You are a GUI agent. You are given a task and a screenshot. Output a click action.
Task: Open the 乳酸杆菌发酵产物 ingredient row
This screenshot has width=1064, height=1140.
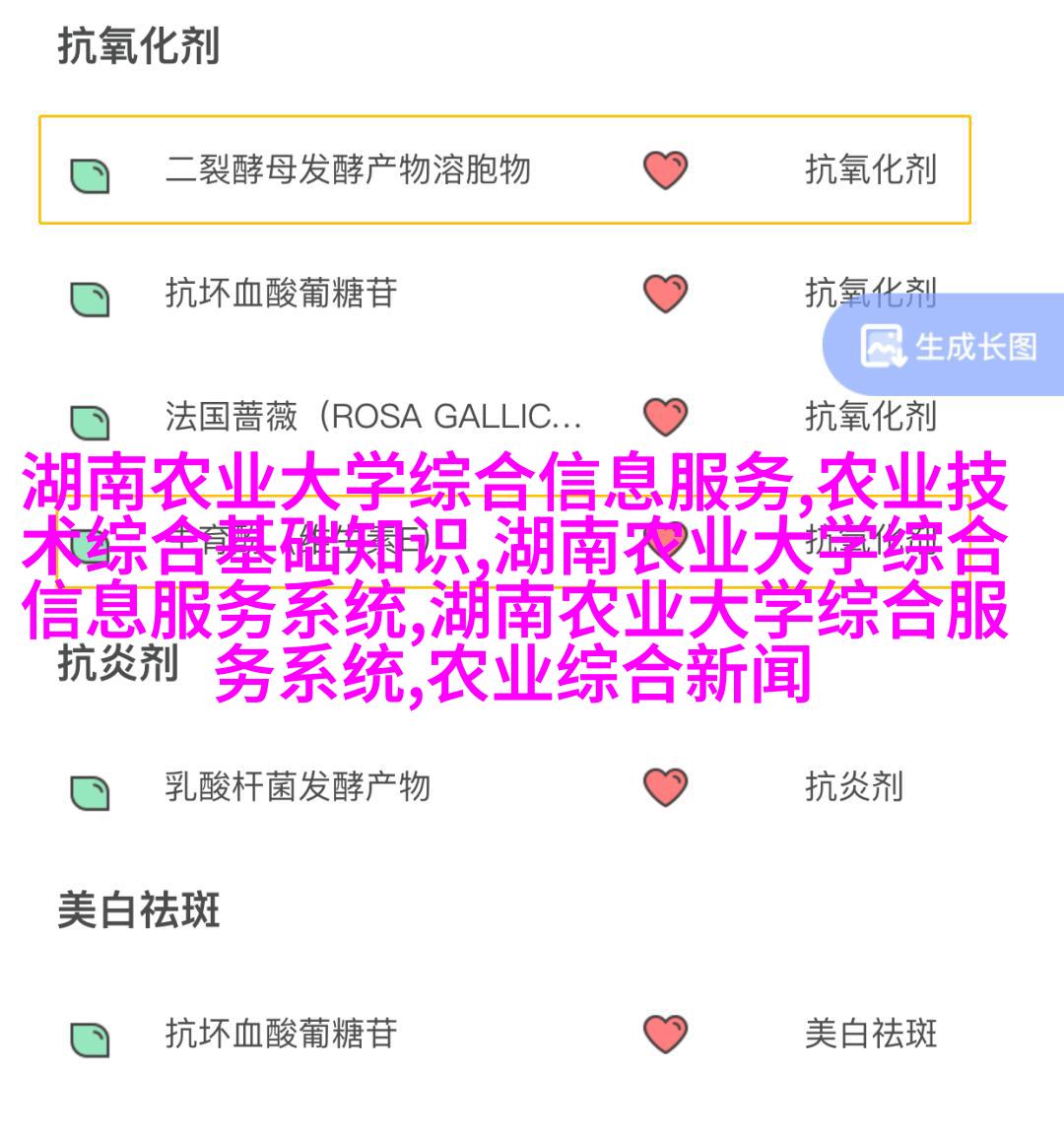pos(298,787)
